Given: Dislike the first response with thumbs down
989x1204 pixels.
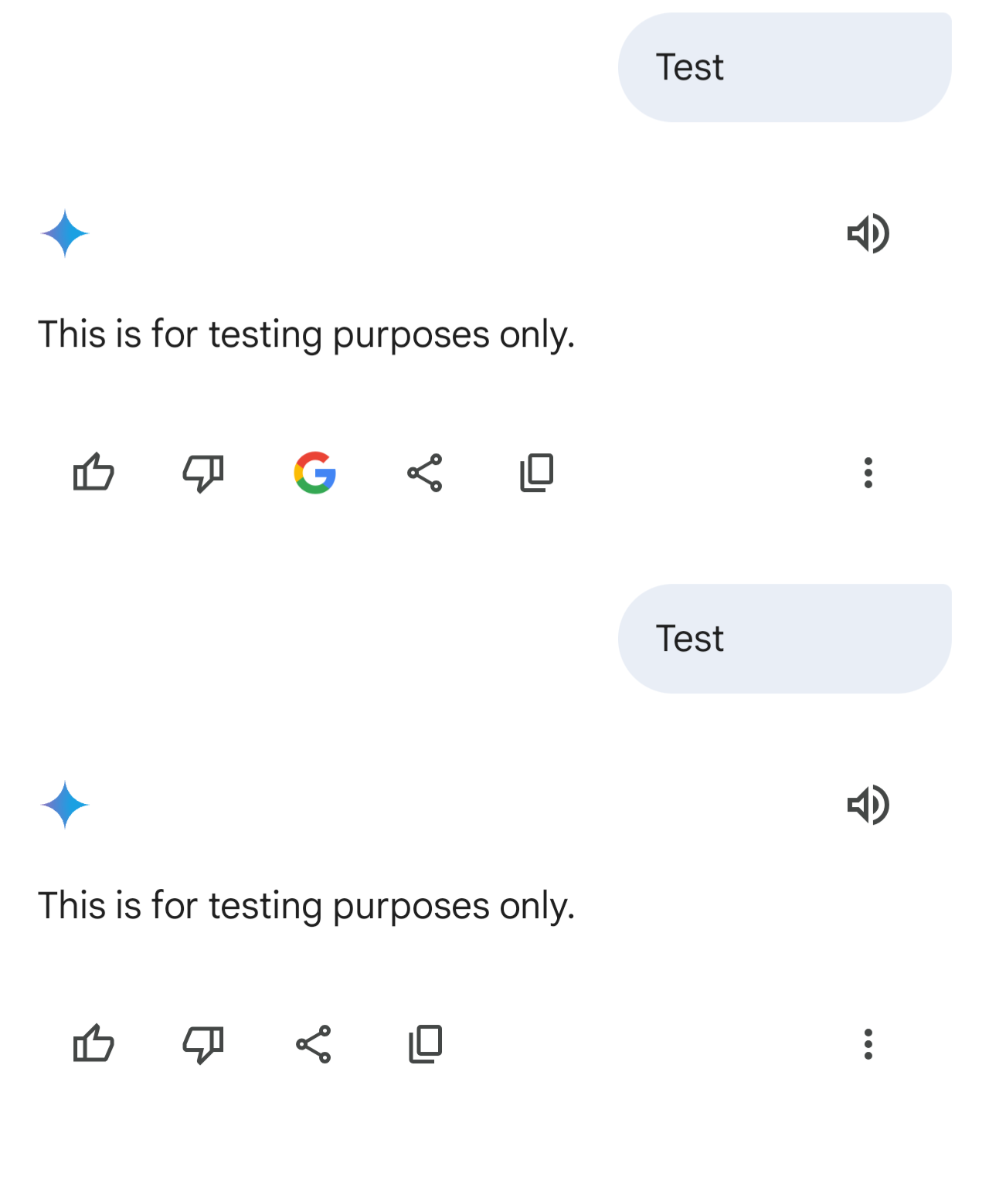Looking at the screenshot, I should tap(203, 473).
